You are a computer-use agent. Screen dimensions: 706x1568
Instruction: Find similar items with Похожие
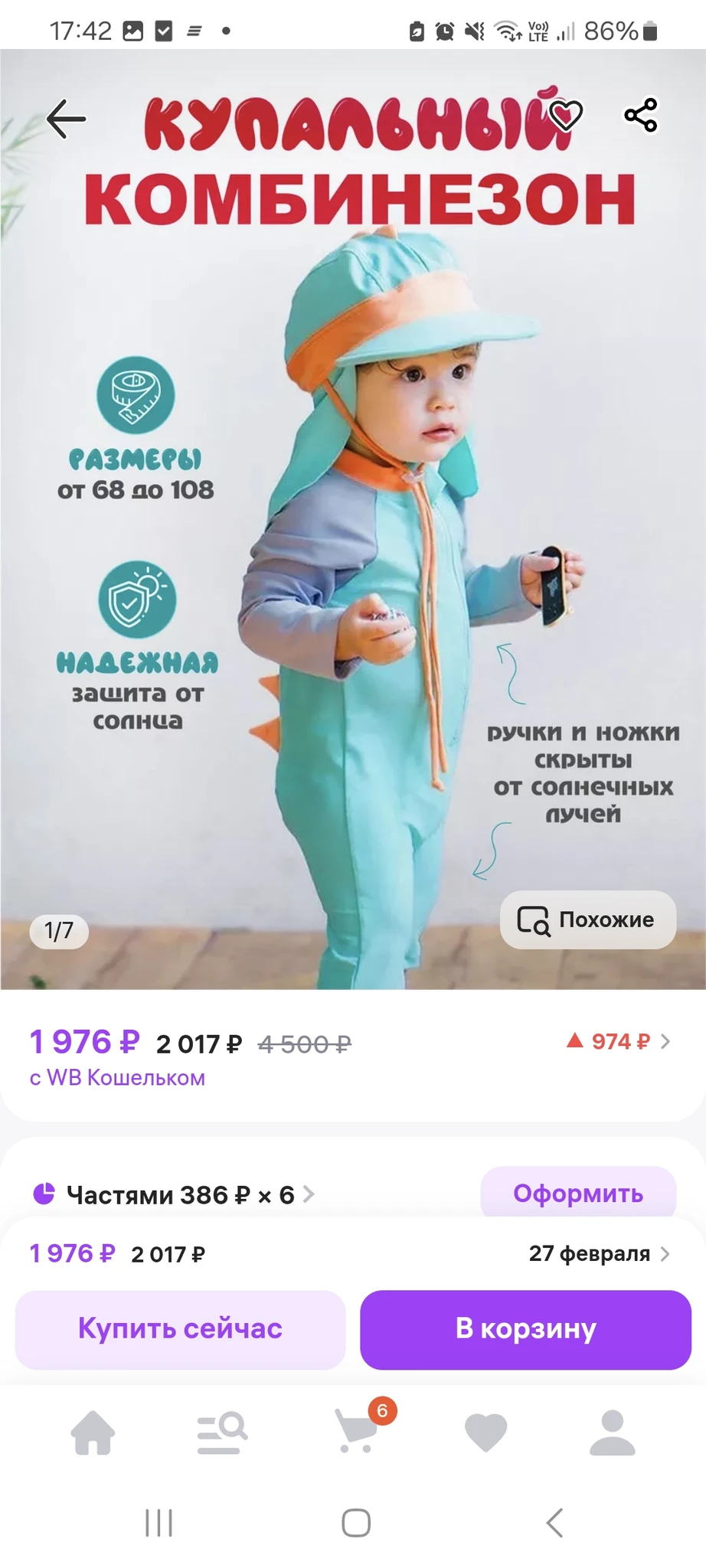(x=587, y=920)
